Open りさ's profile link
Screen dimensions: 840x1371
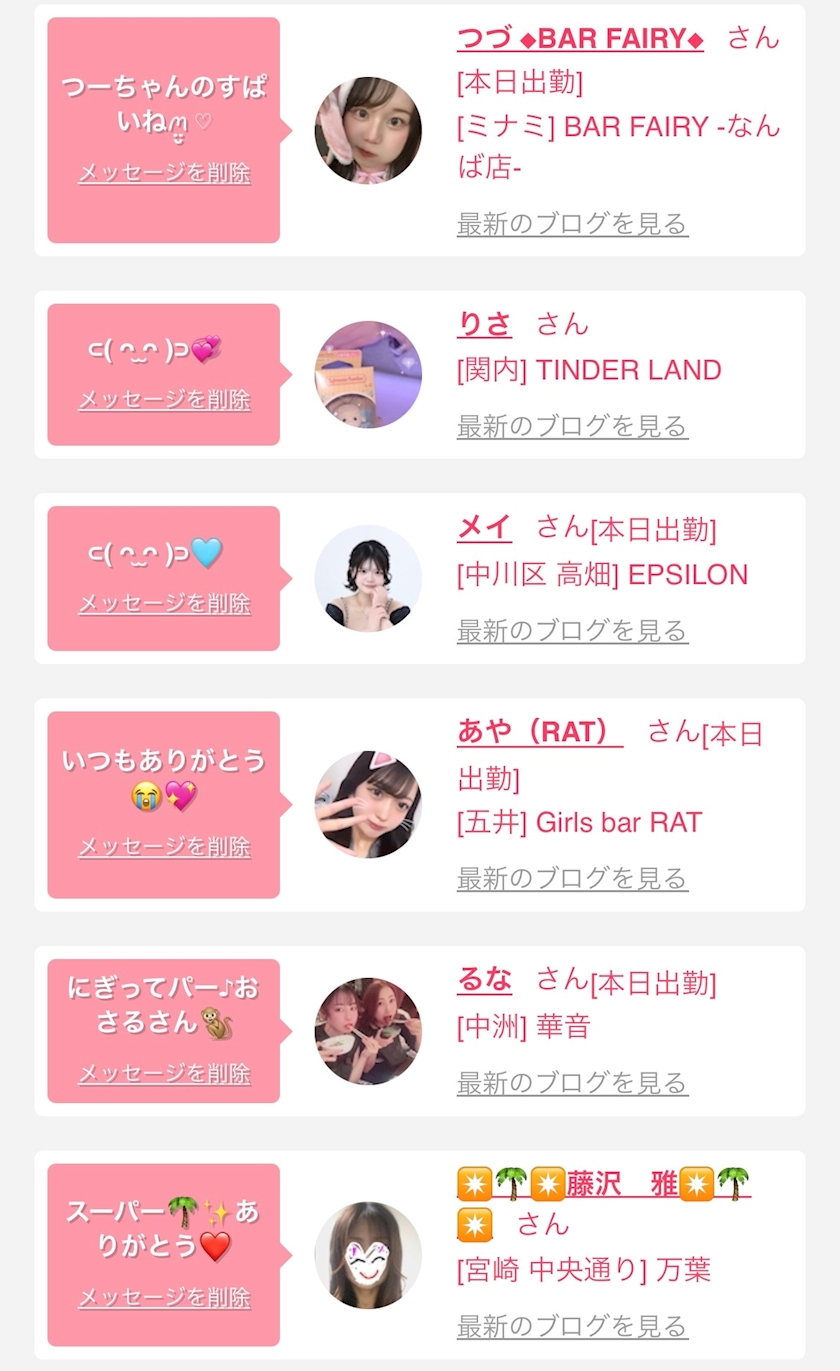484,324
